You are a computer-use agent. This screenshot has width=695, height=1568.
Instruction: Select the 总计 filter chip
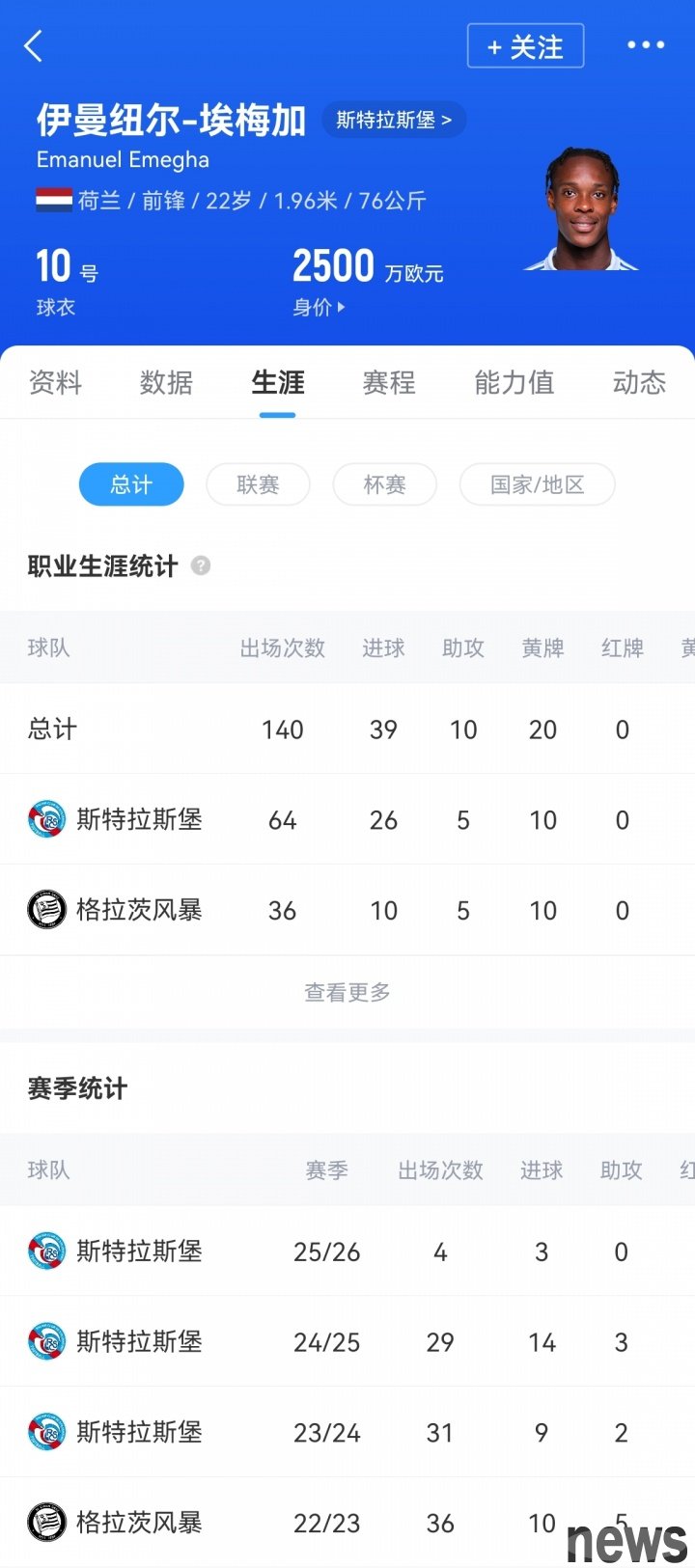pyautogui.click(x=131, y=484)
